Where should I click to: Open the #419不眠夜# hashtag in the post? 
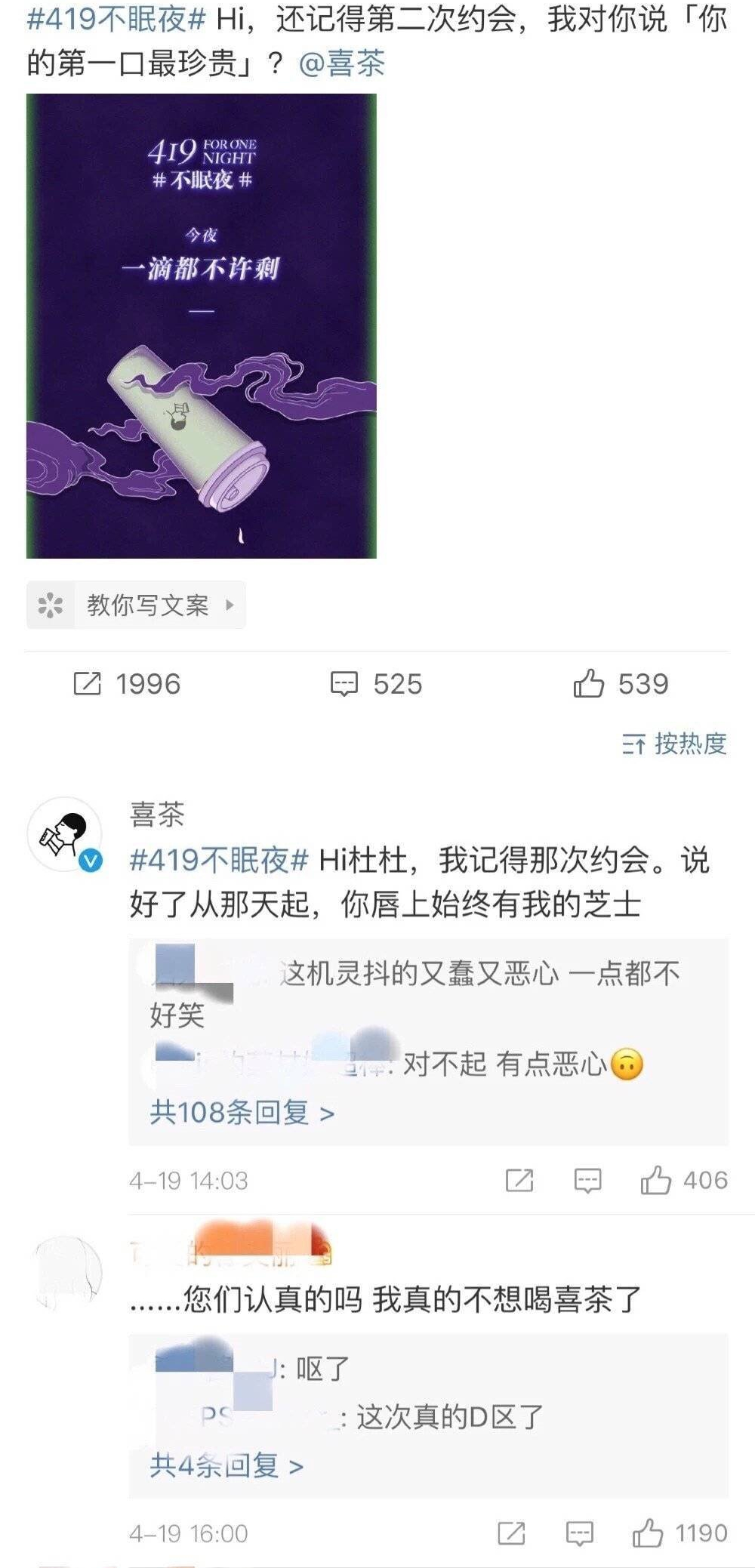point(116,20)
